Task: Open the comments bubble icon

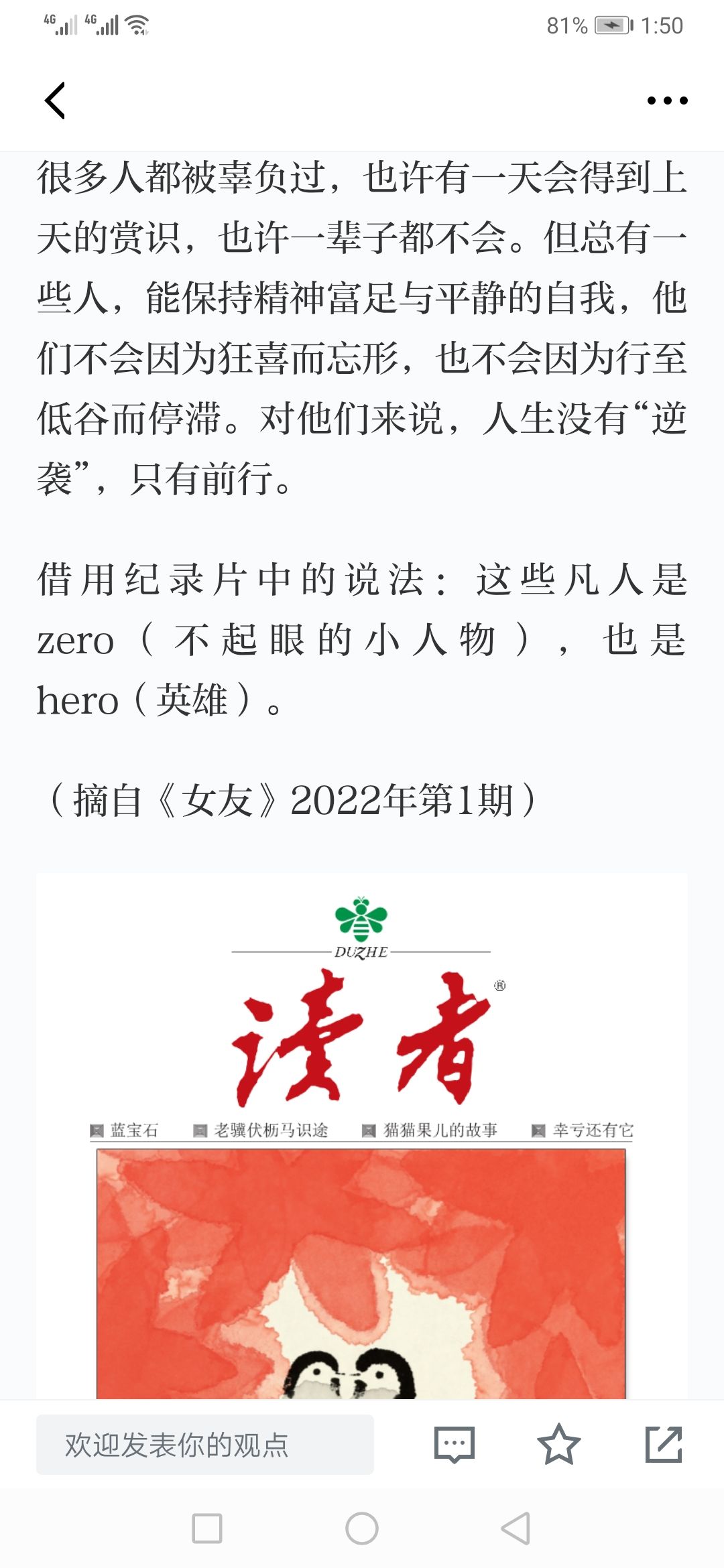Action: (454, 1445)
